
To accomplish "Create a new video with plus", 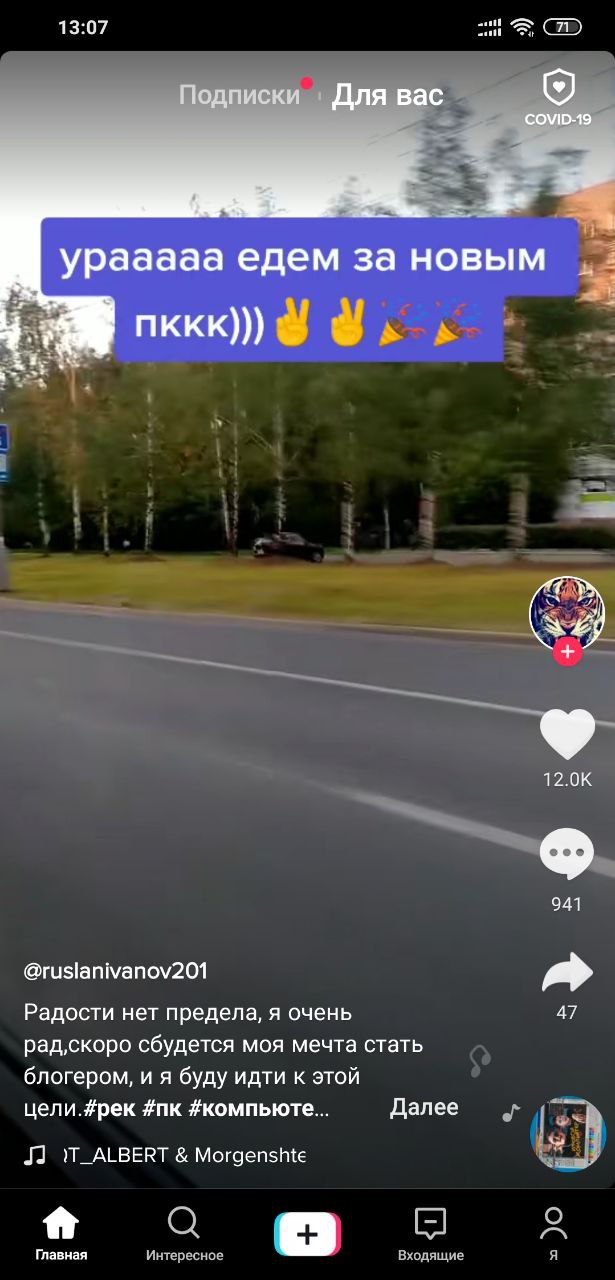I will (x=307, y=1234).
